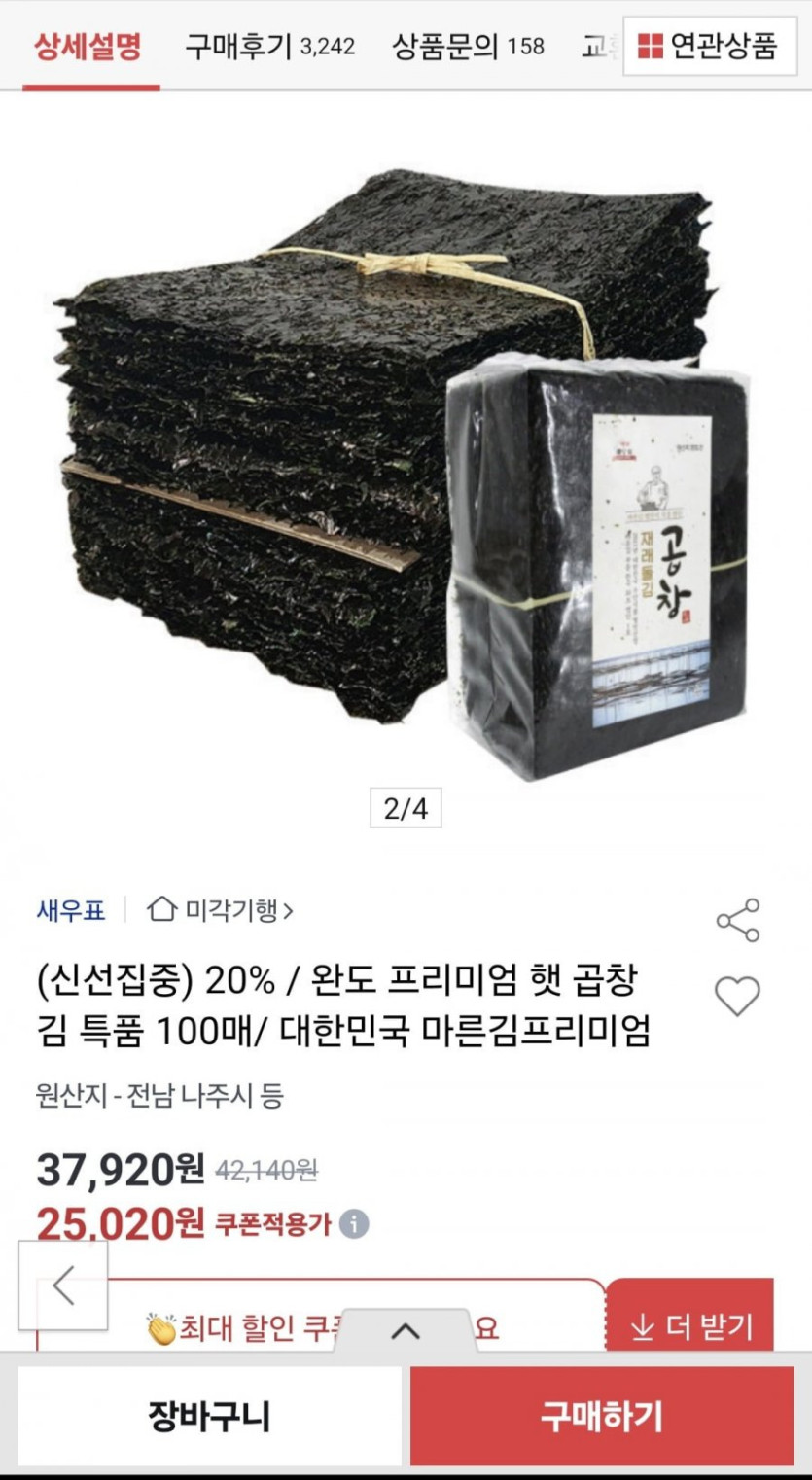Share this product
Viewport: 812px width, 1480px height.
[x=737, y=920]
